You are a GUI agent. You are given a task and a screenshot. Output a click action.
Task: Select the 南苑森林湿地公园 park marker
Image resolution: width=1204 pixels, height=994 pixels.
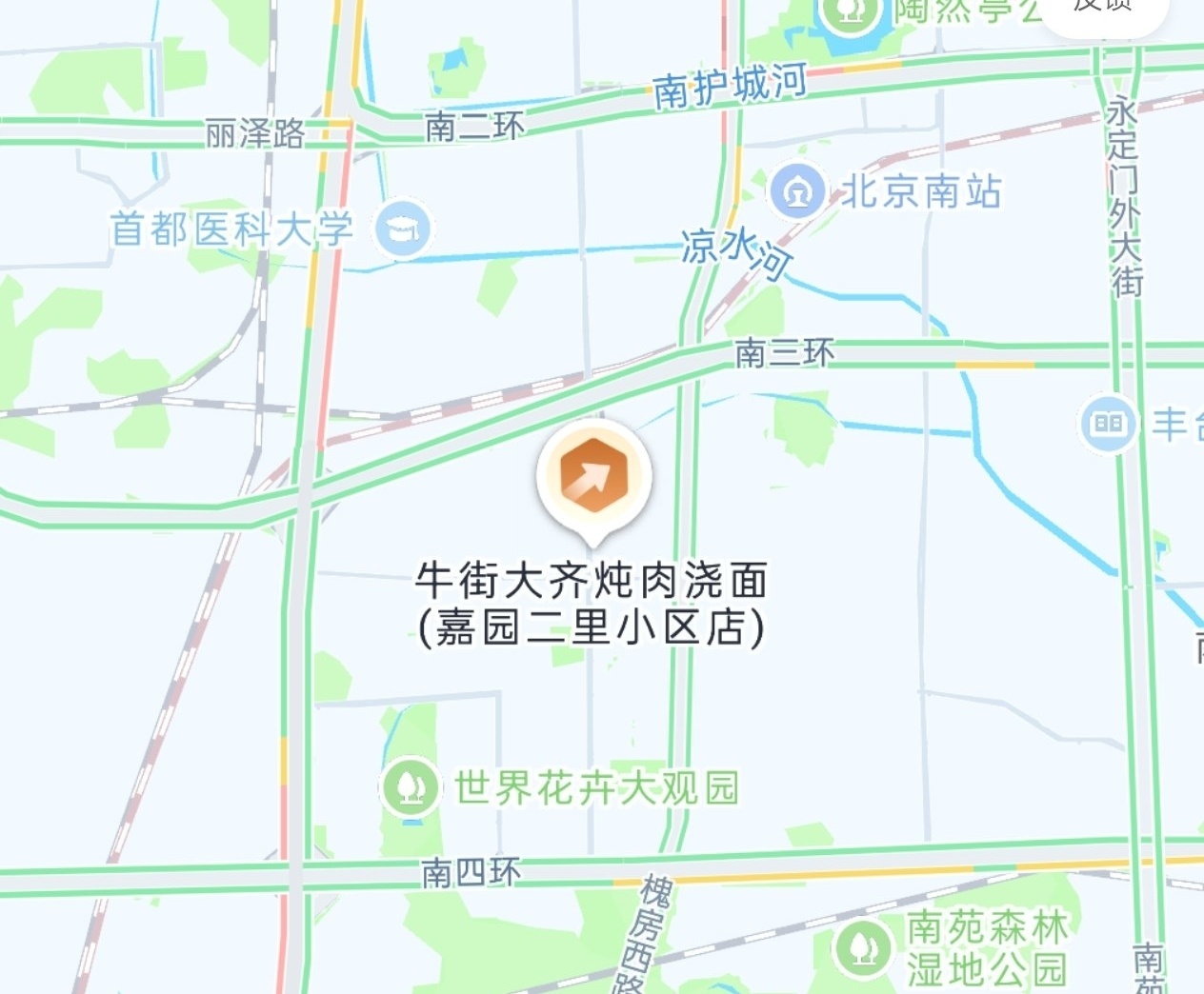pos(862,946)
